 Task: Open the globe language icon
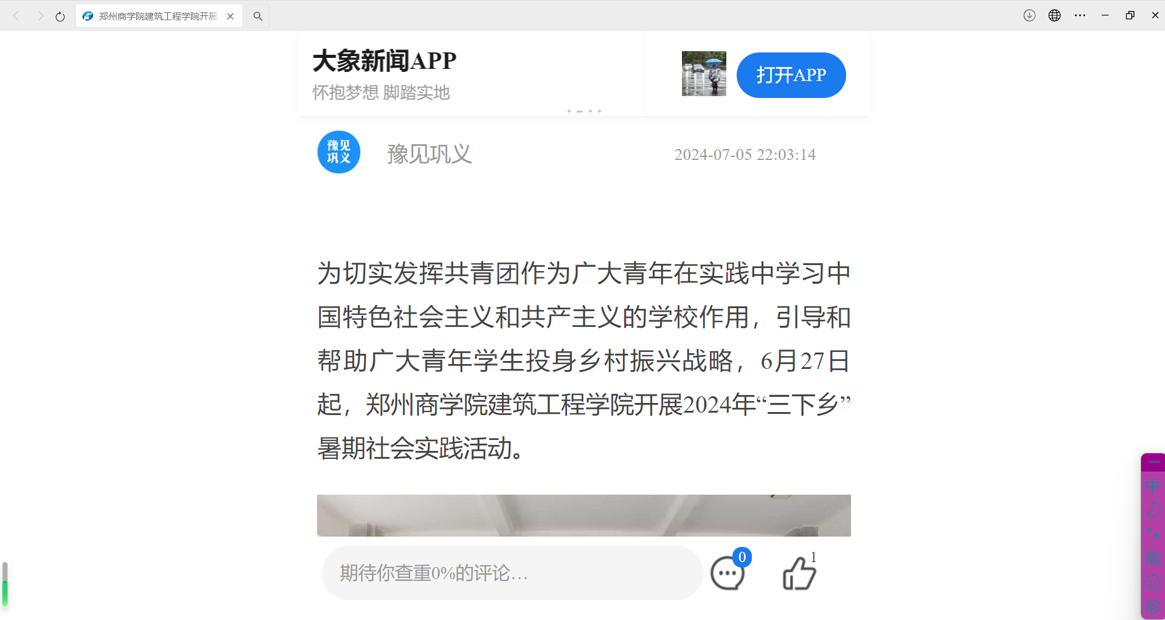pyautogui.click(x=1054, y=15)
